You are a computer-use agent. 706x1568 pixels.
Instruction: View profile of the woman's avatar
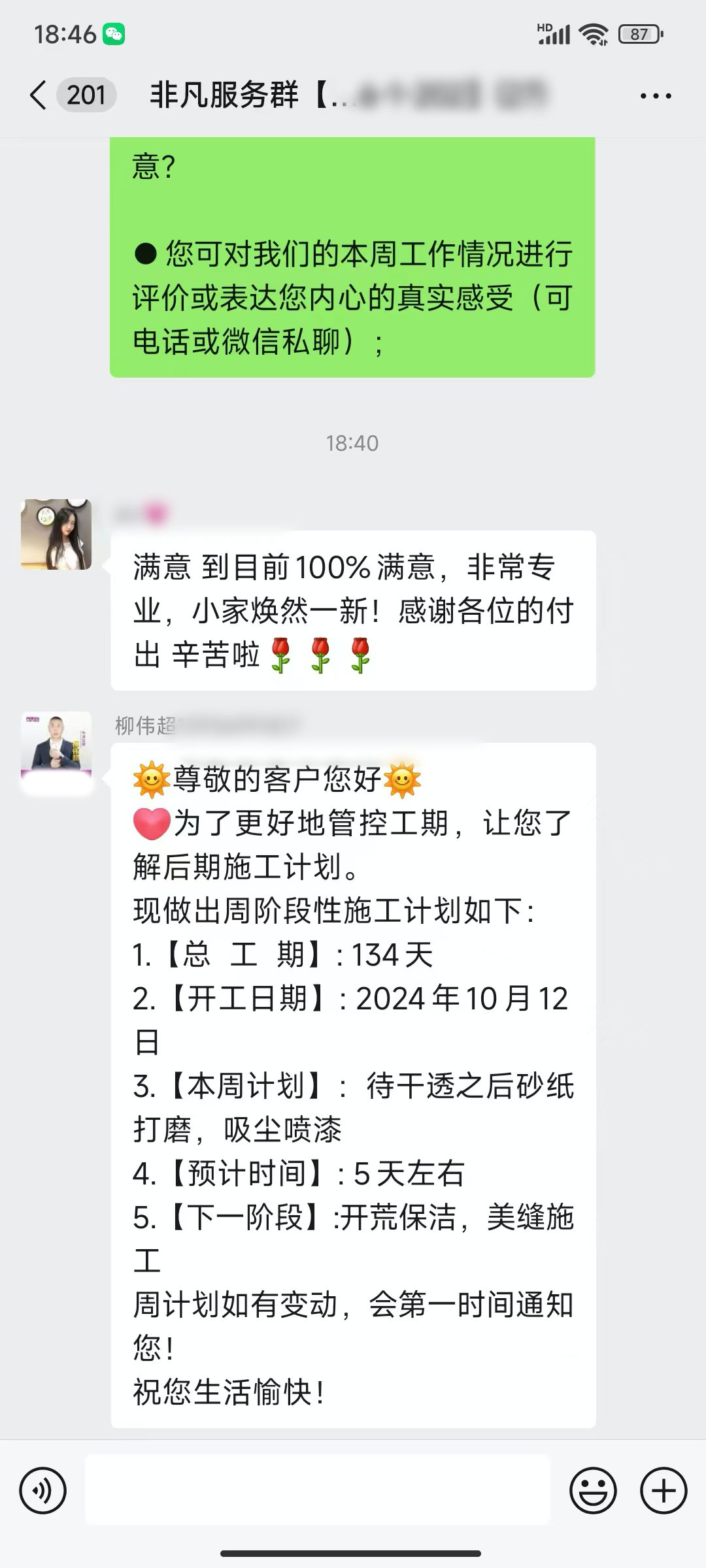click(x=56, y=534)
